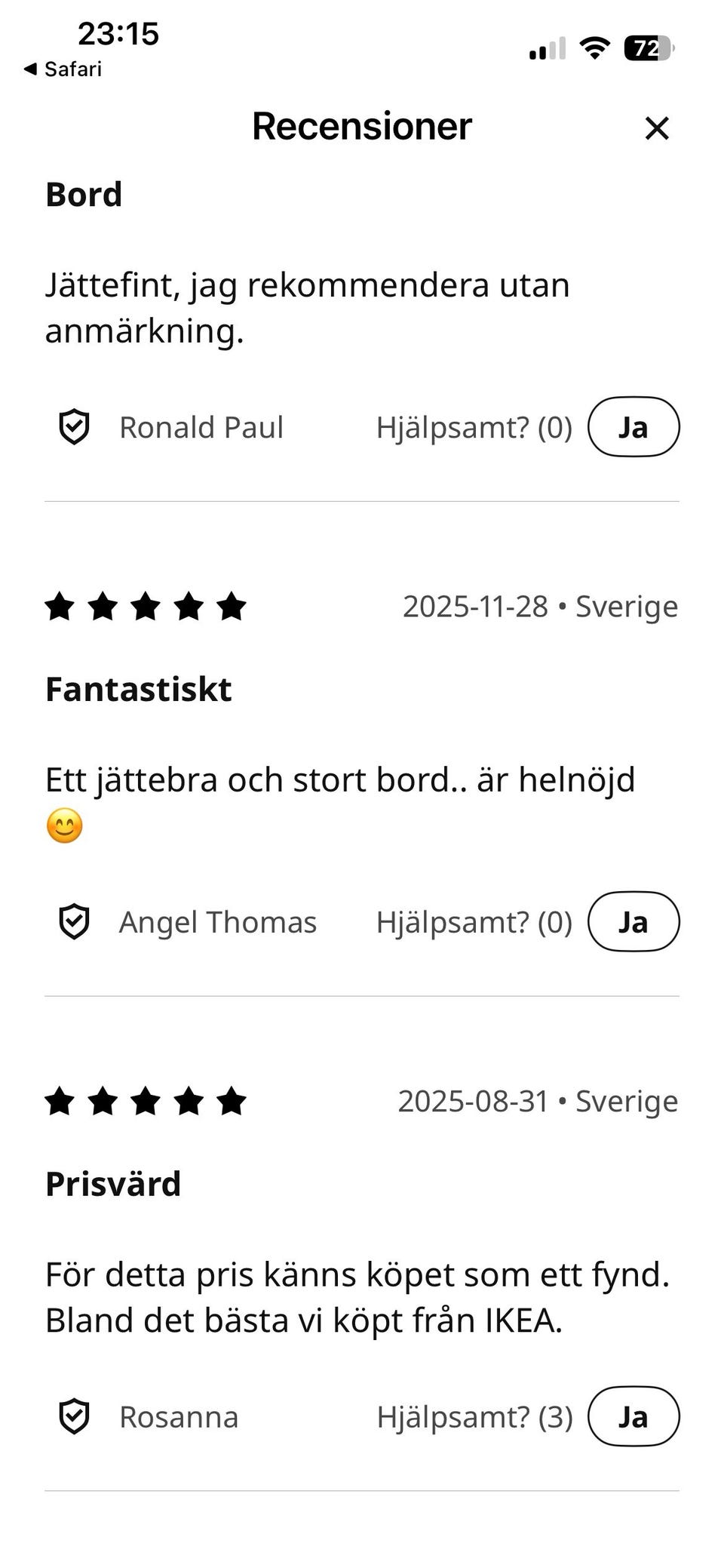
Task: Tap the clock showing 23:15
Action: (x=119, y=33)
